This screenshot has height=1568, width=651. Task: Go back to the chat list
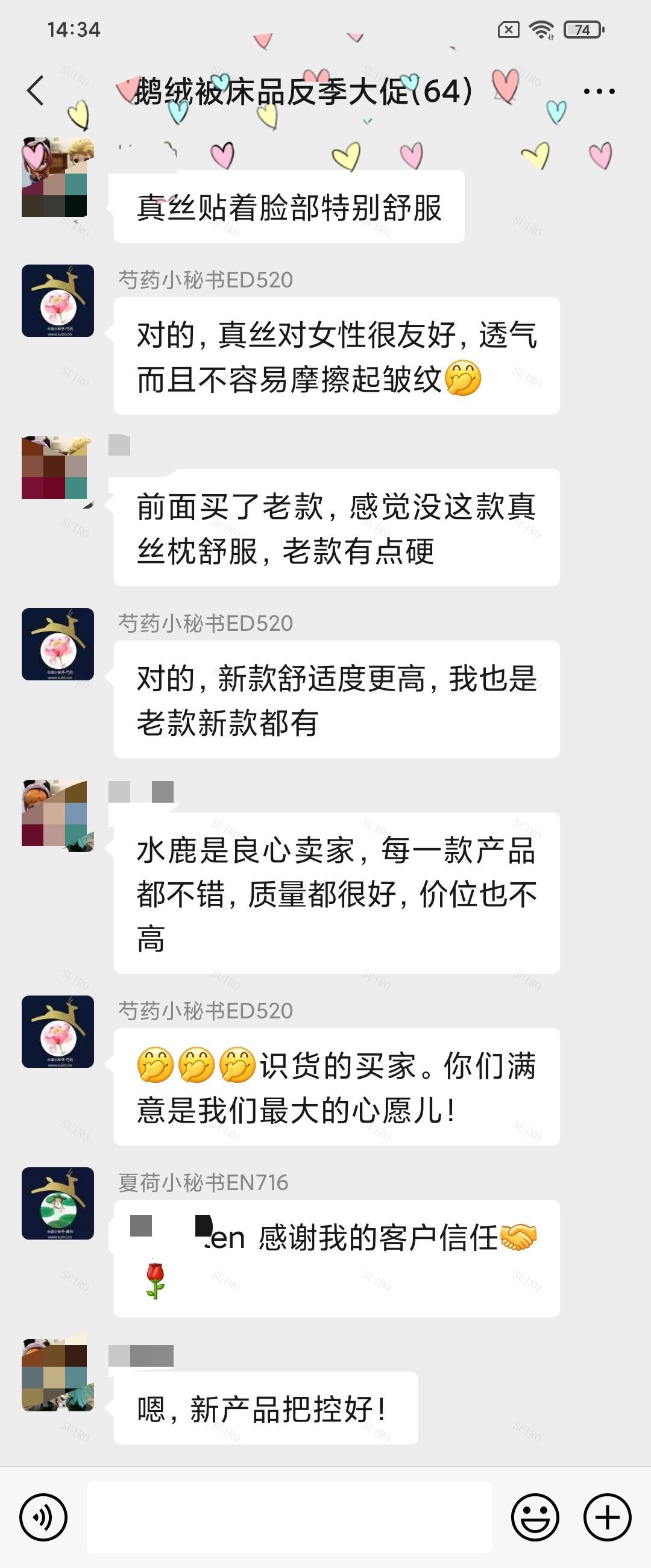click(37, 92)
